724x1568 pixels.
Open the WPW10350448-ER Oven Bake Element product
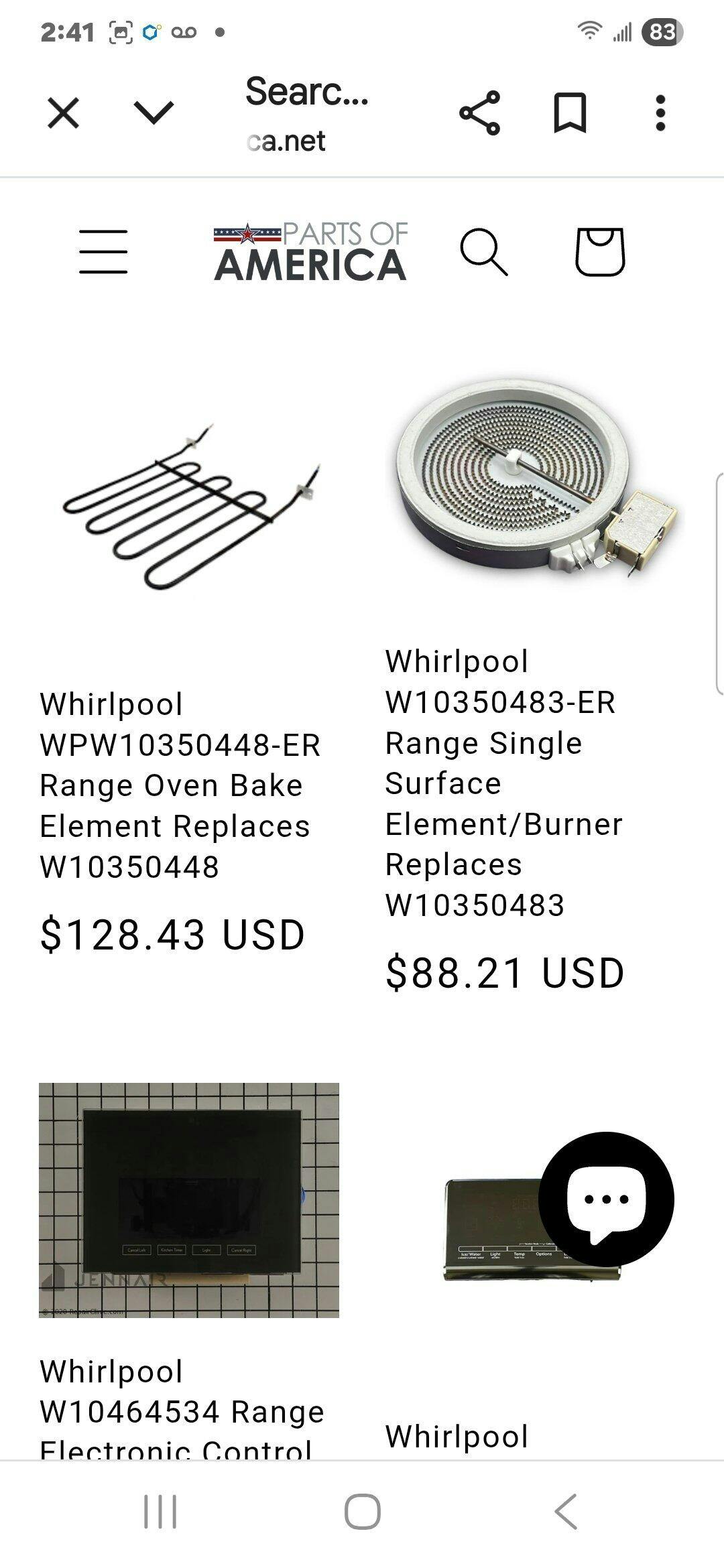coord(180,785)
